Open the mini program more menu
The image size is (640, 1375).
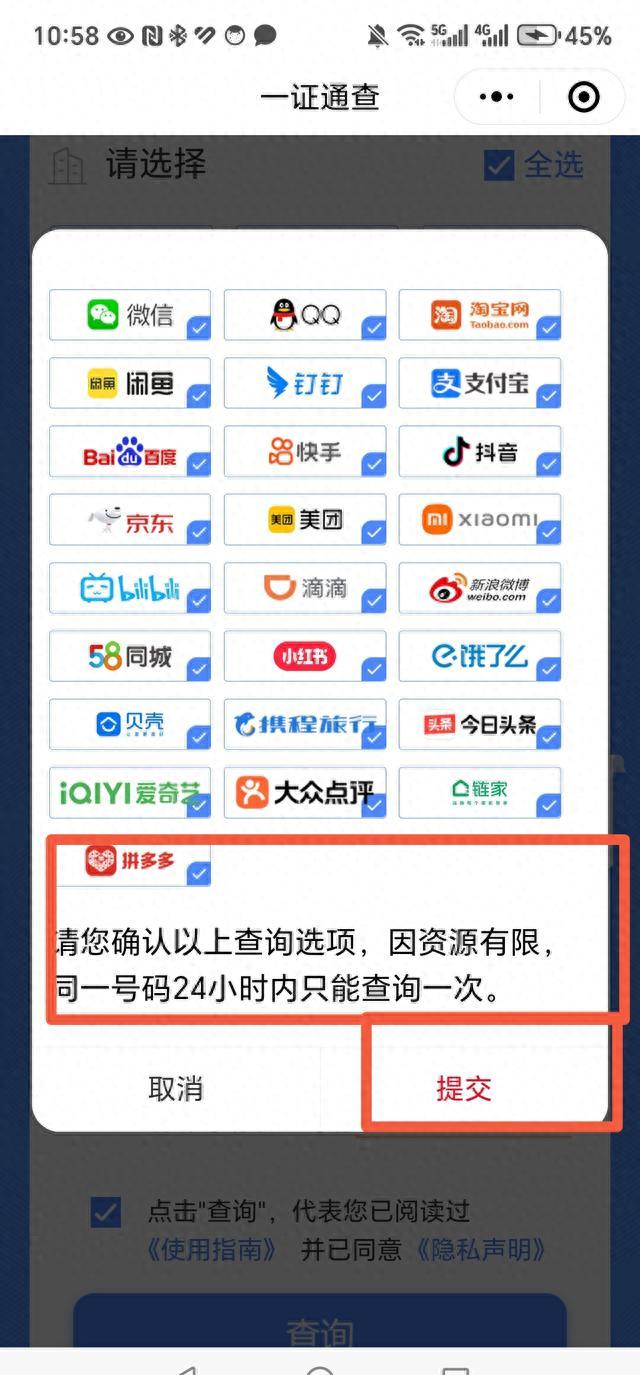(497, 97)
